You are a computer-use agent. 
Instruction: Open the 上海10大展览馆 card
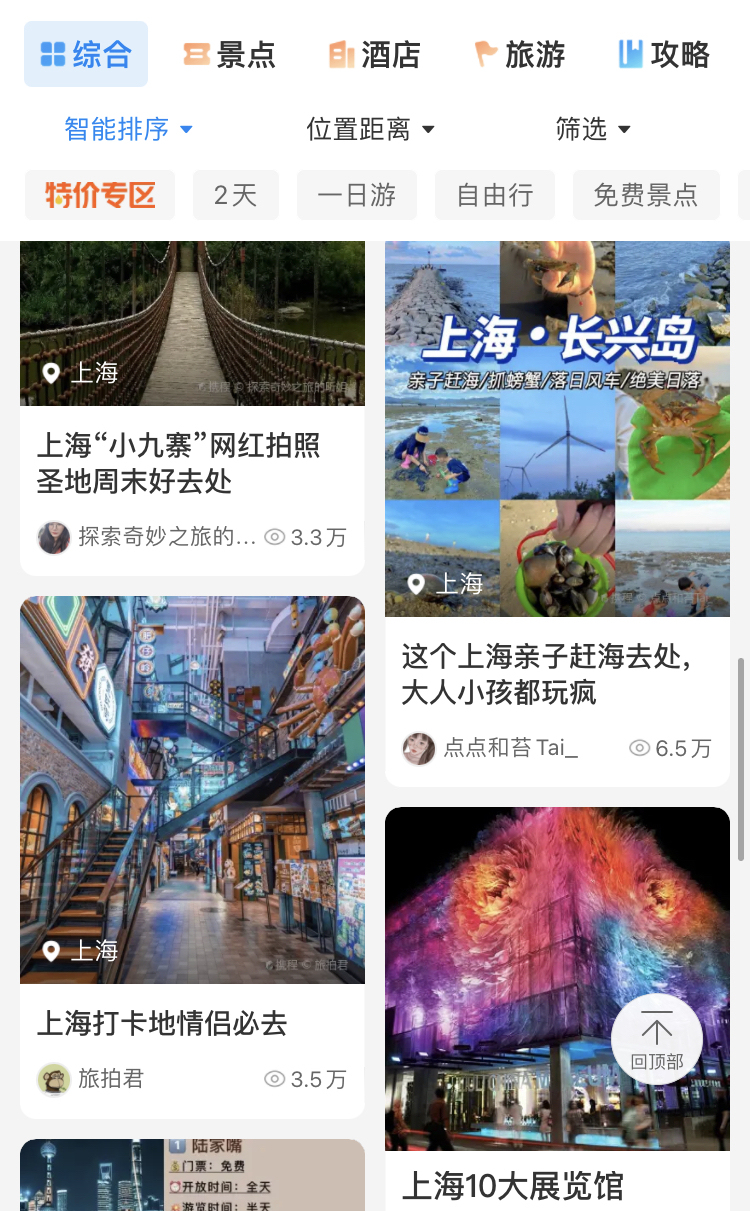pos(557,1008)
